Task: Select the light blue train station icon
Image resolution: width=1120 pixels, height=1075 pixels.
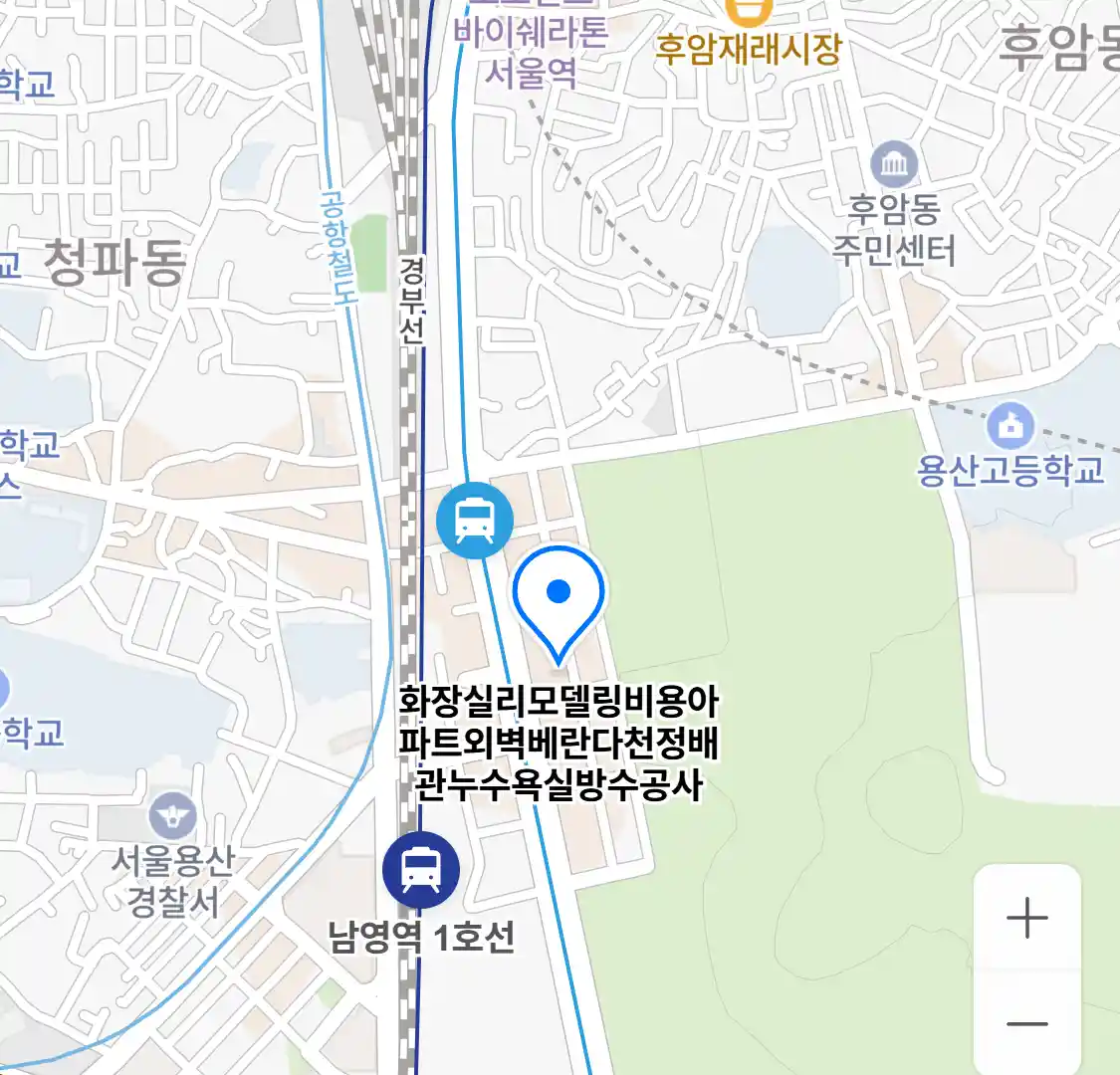Action: point(475,520)
